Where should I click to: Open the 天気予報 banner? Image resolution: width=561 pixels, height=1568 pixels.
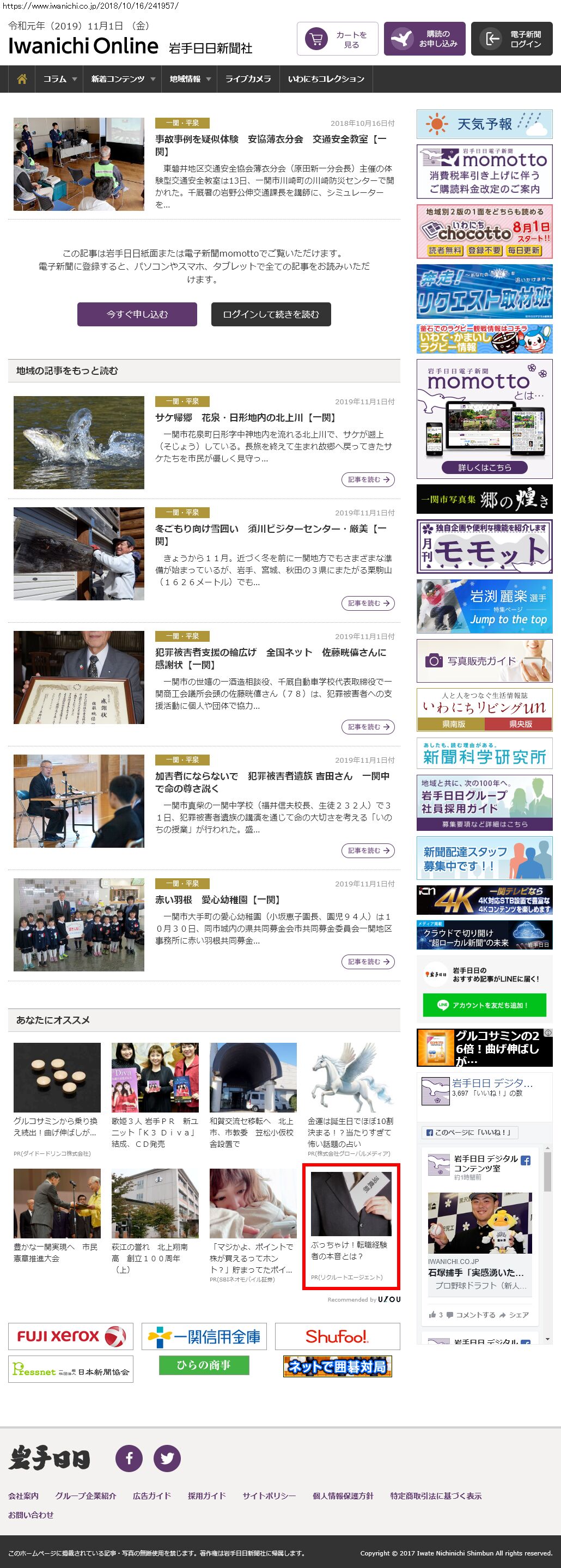pos(484,124)
